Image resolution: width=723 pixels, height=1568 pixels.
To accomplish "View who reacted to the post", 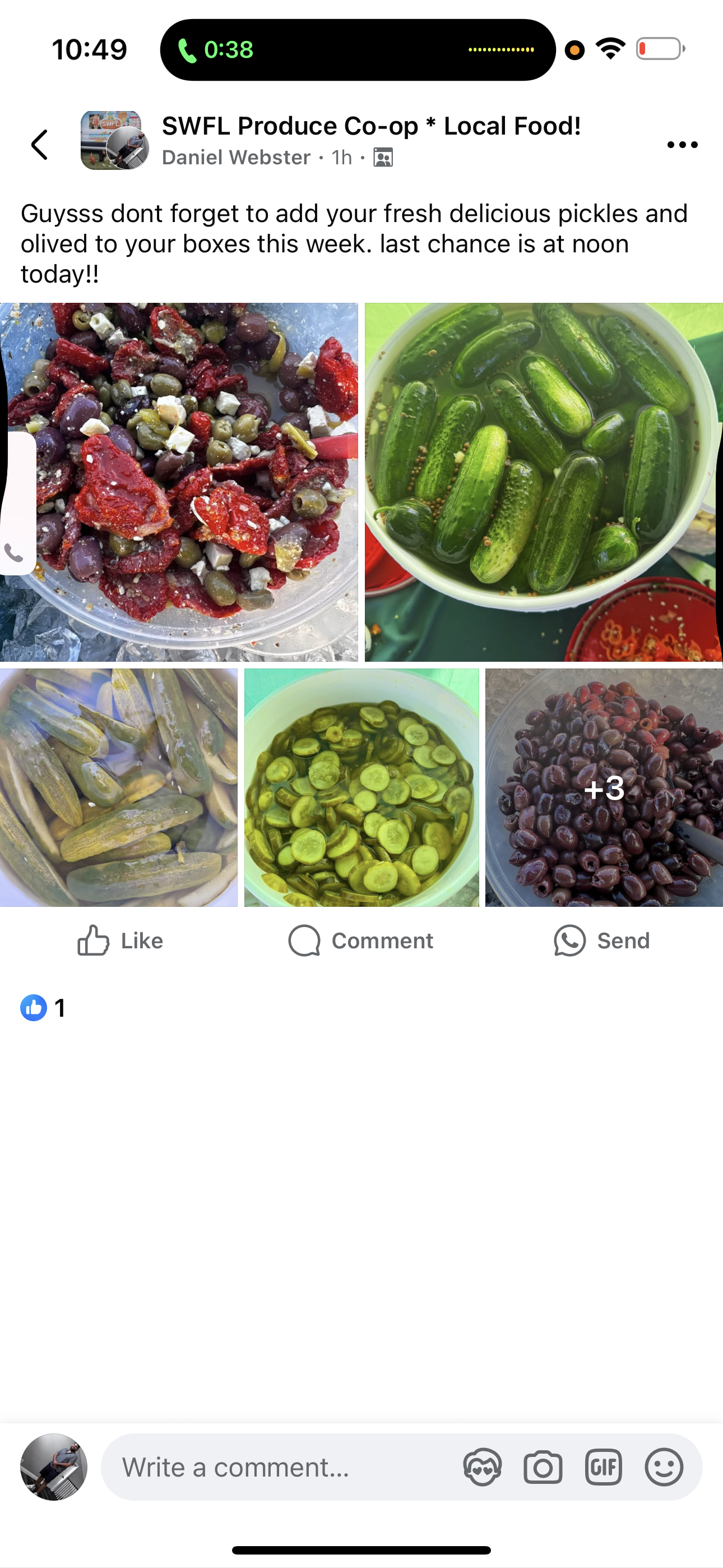I will point(43,1007).
